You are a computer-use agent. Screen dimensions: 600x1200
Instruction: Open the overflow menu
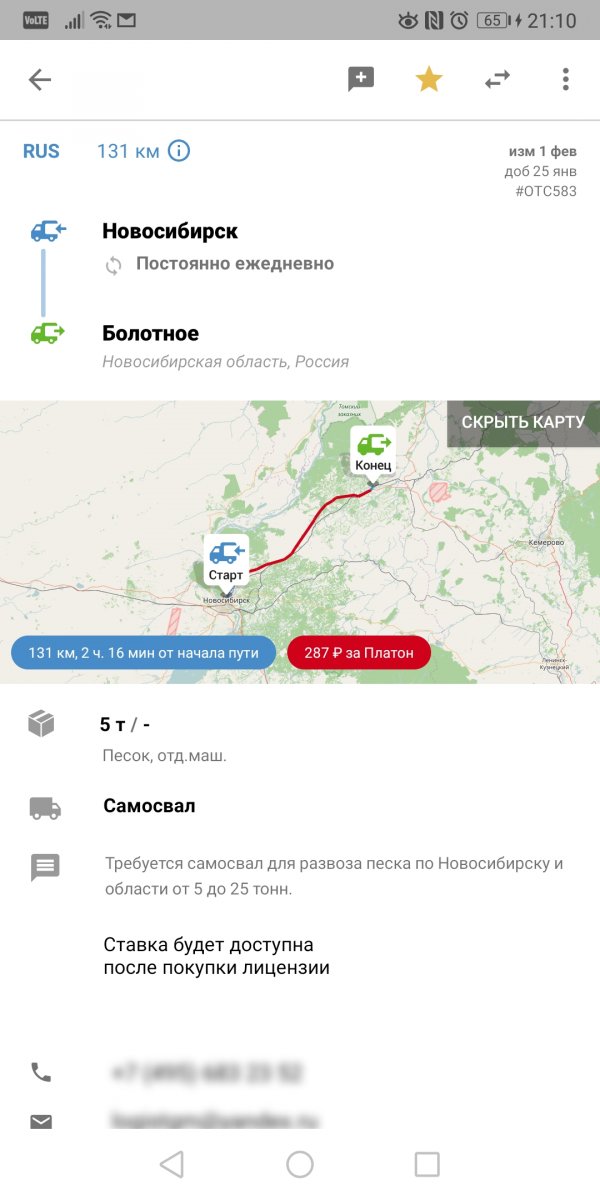566,80
